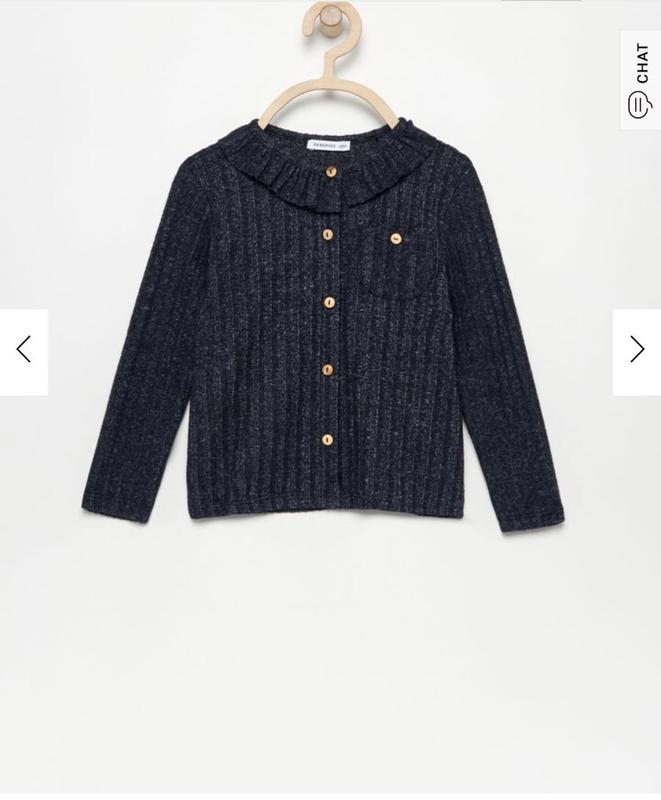661x800 pixels.
Task: Open the cardigan product image
Action: pyautogui.click(x=324, y=330)
